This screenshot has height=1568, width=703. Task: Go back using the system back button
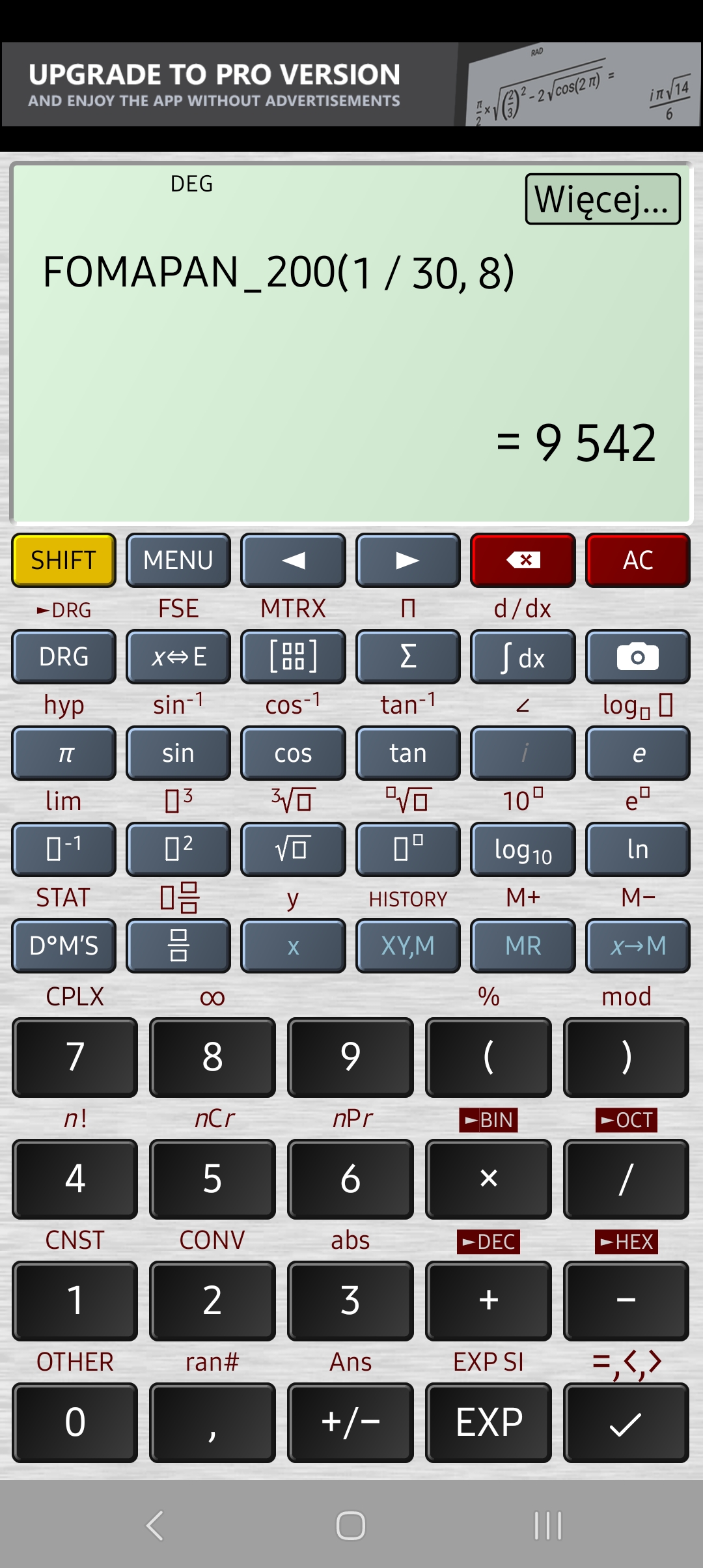pos(155,1526)
